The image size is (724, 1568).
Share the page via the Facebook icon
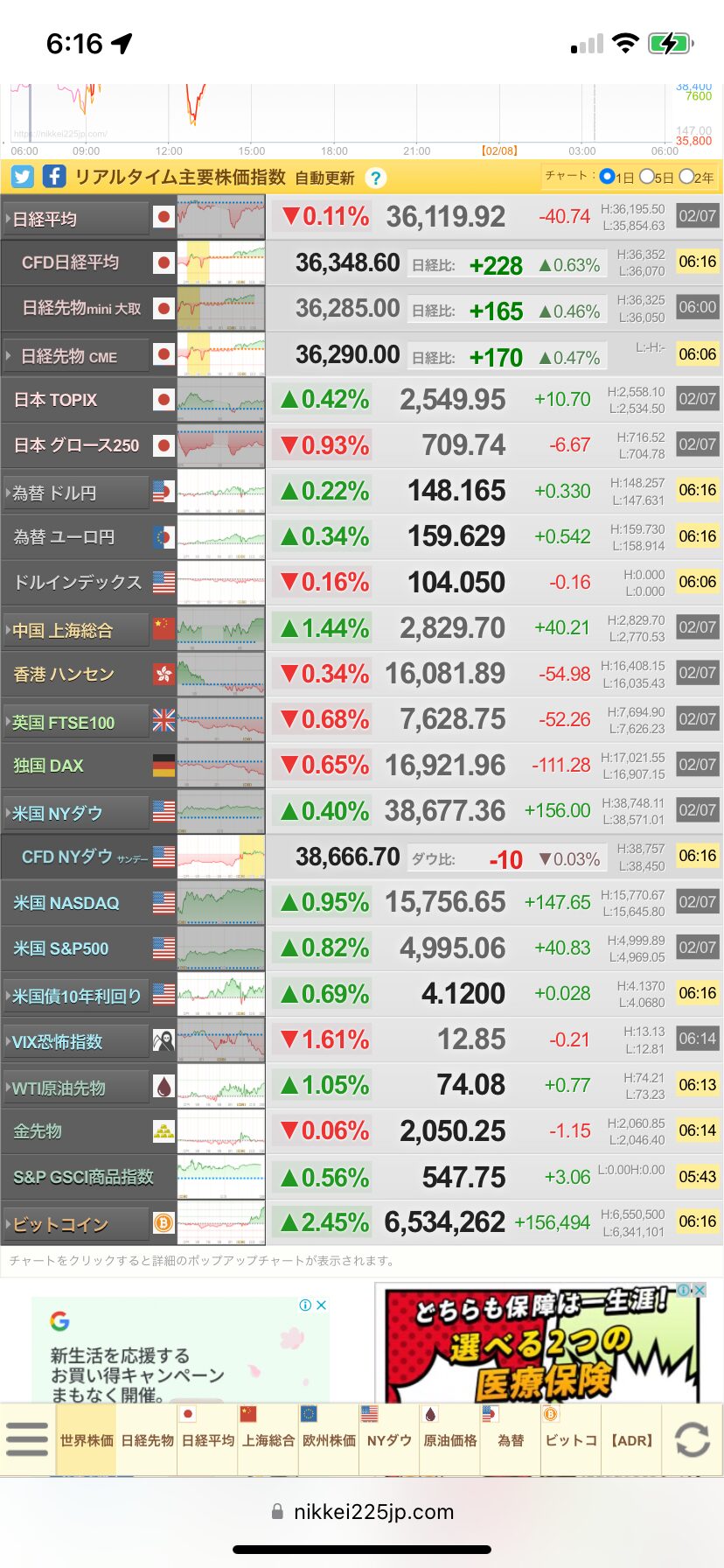(x=54, y=176)
